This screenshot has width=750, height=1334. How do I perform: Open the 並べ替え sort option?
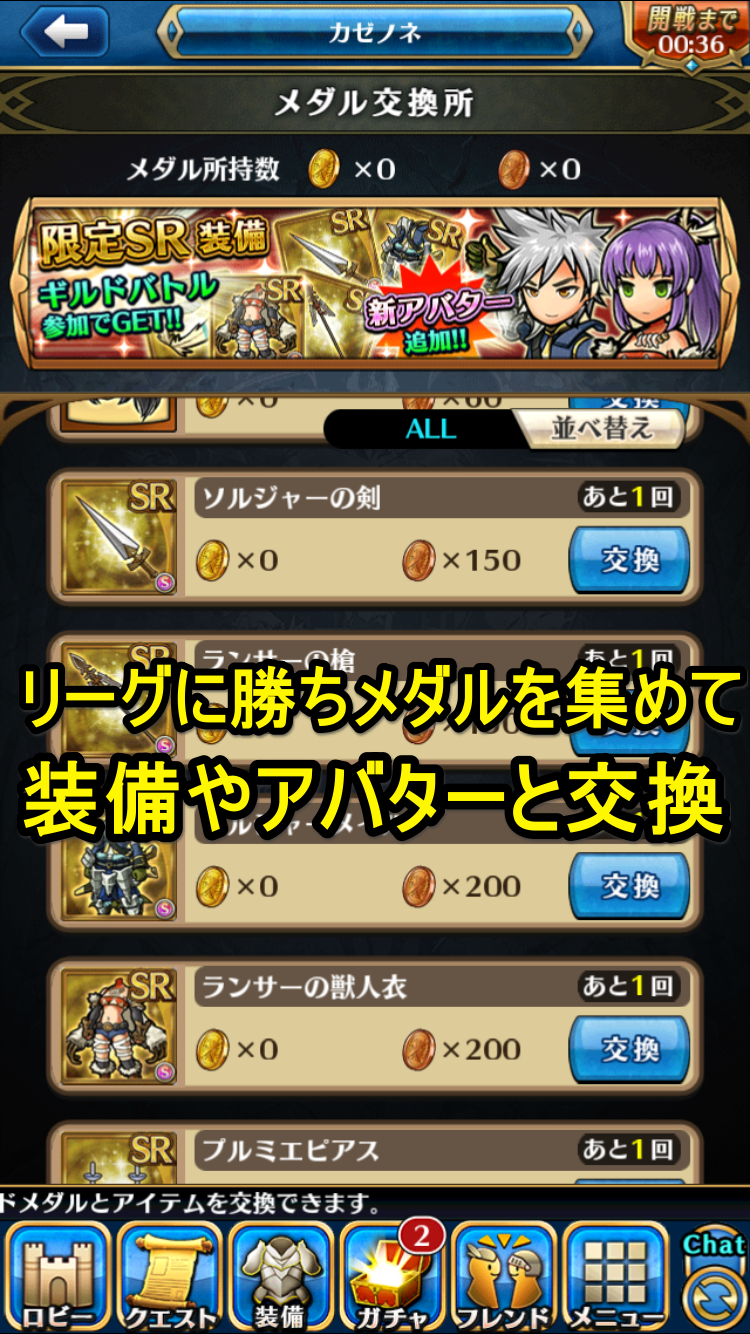[600, 429]
